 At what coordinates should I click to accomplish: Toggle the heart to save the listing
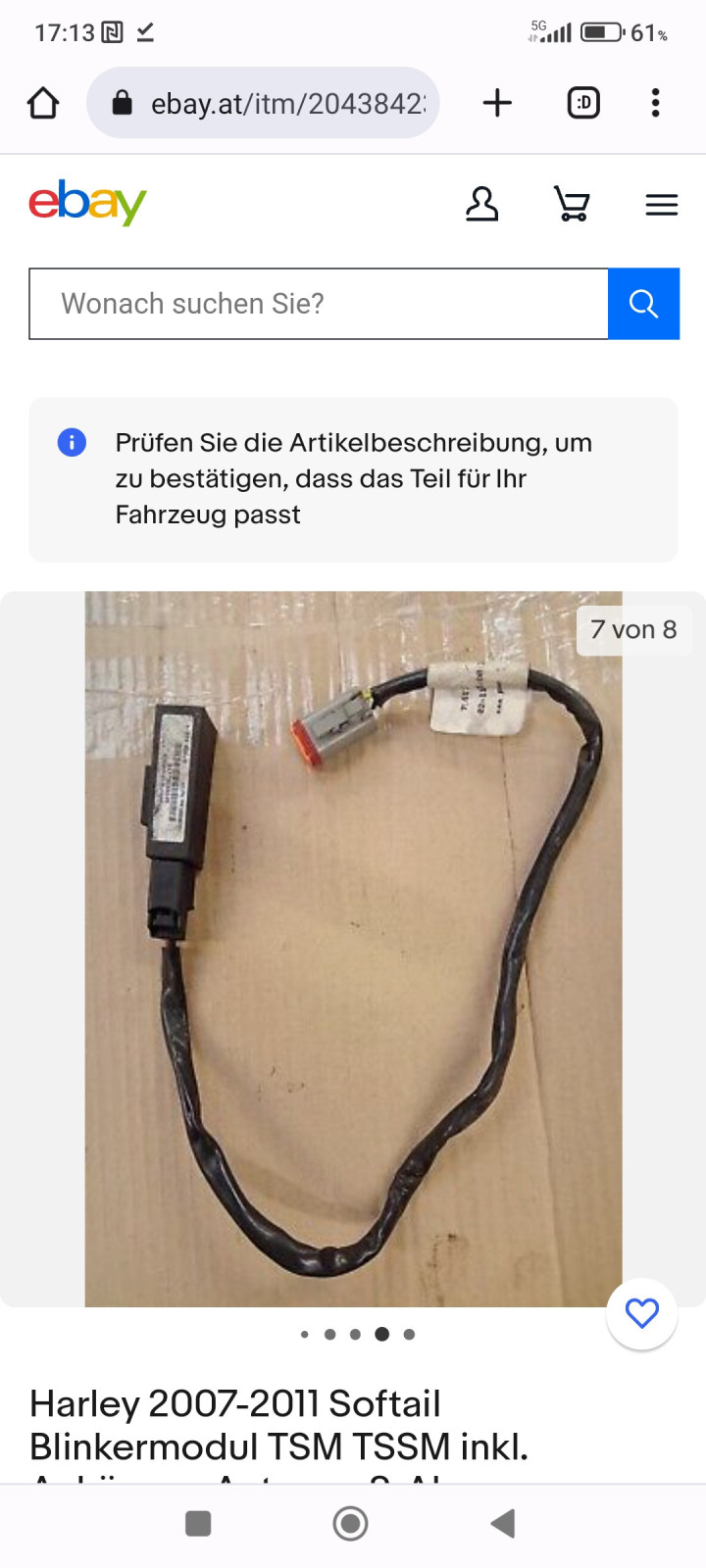(641, 1313)
